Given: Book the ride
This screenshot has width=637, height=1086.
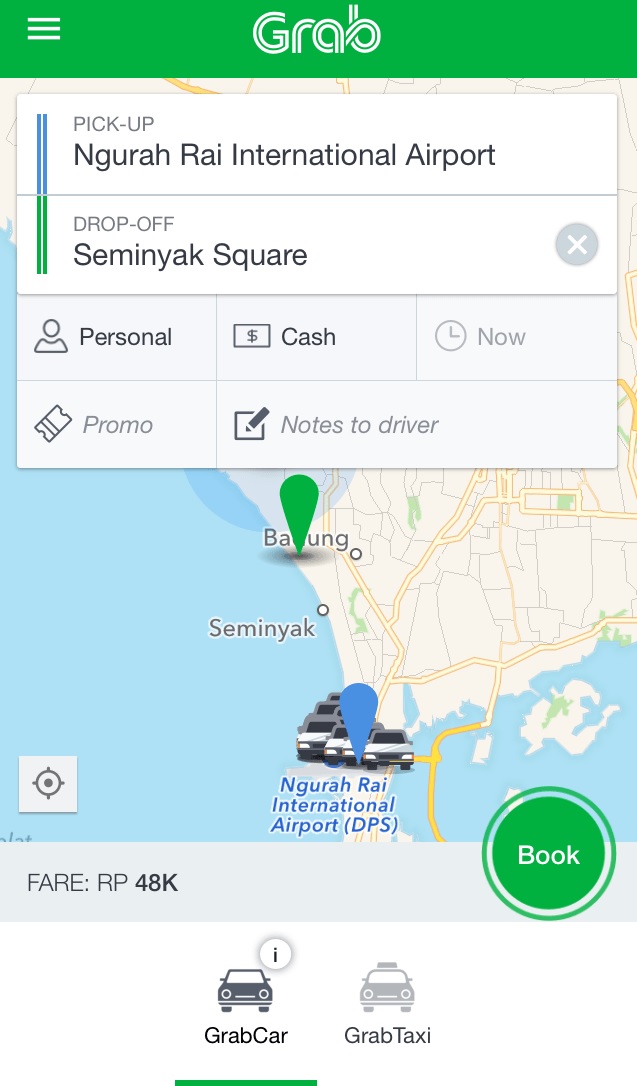Looking at the screenshot, I should tap(548, 855).
